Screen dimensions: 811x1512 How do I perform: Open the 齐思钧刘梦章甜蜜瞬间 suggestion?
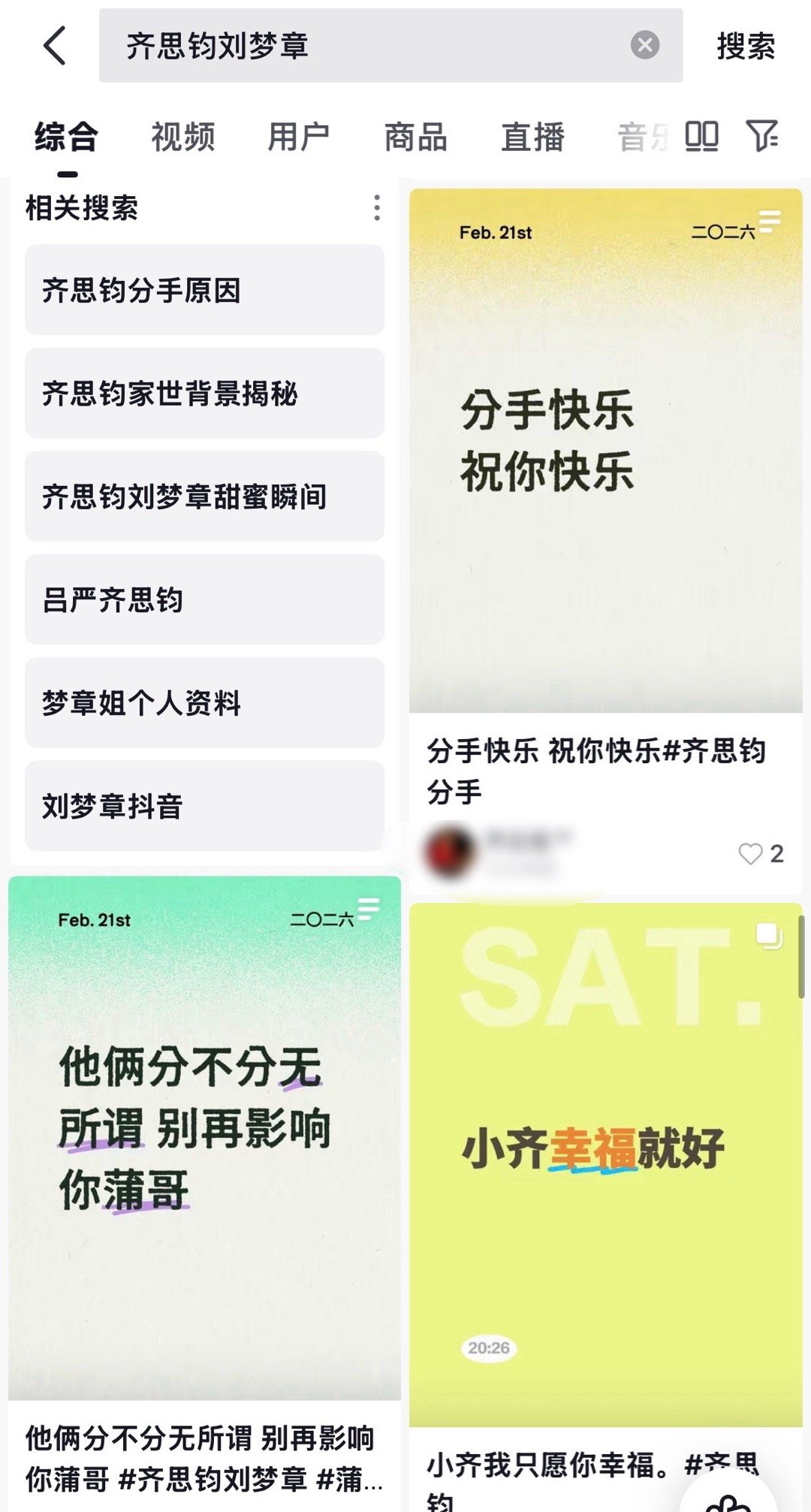[x=203, y=496]
